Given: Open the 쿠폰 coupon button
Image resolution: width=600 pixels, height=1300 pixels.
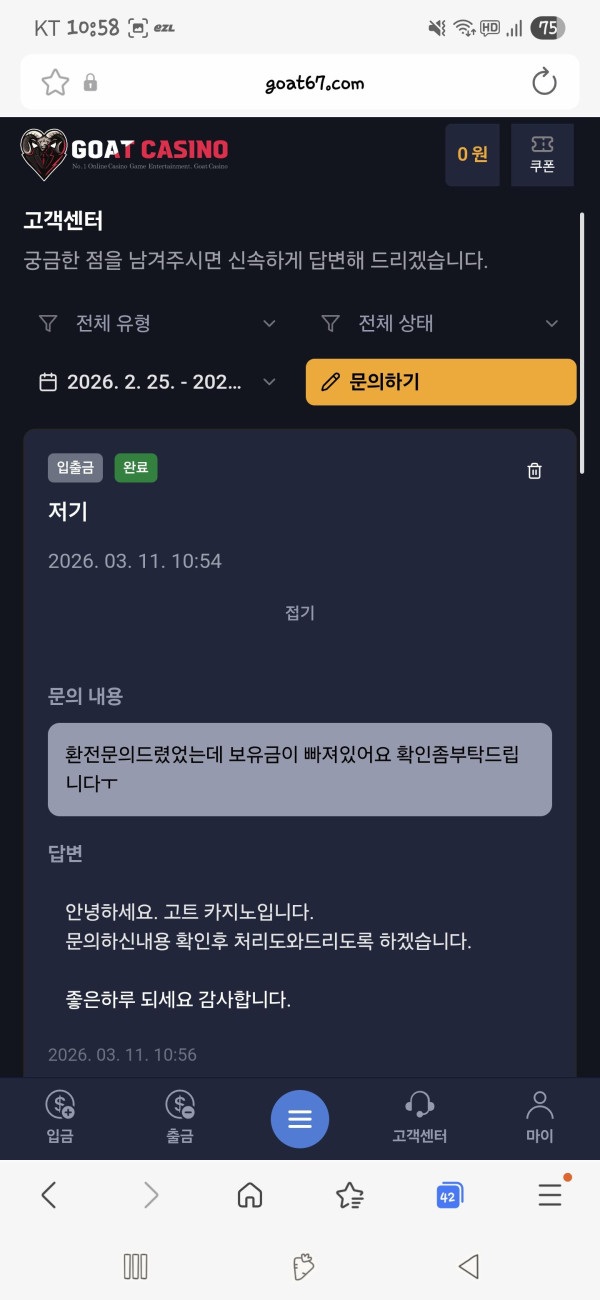Looking at the screenshot, I should click(542, 155).
